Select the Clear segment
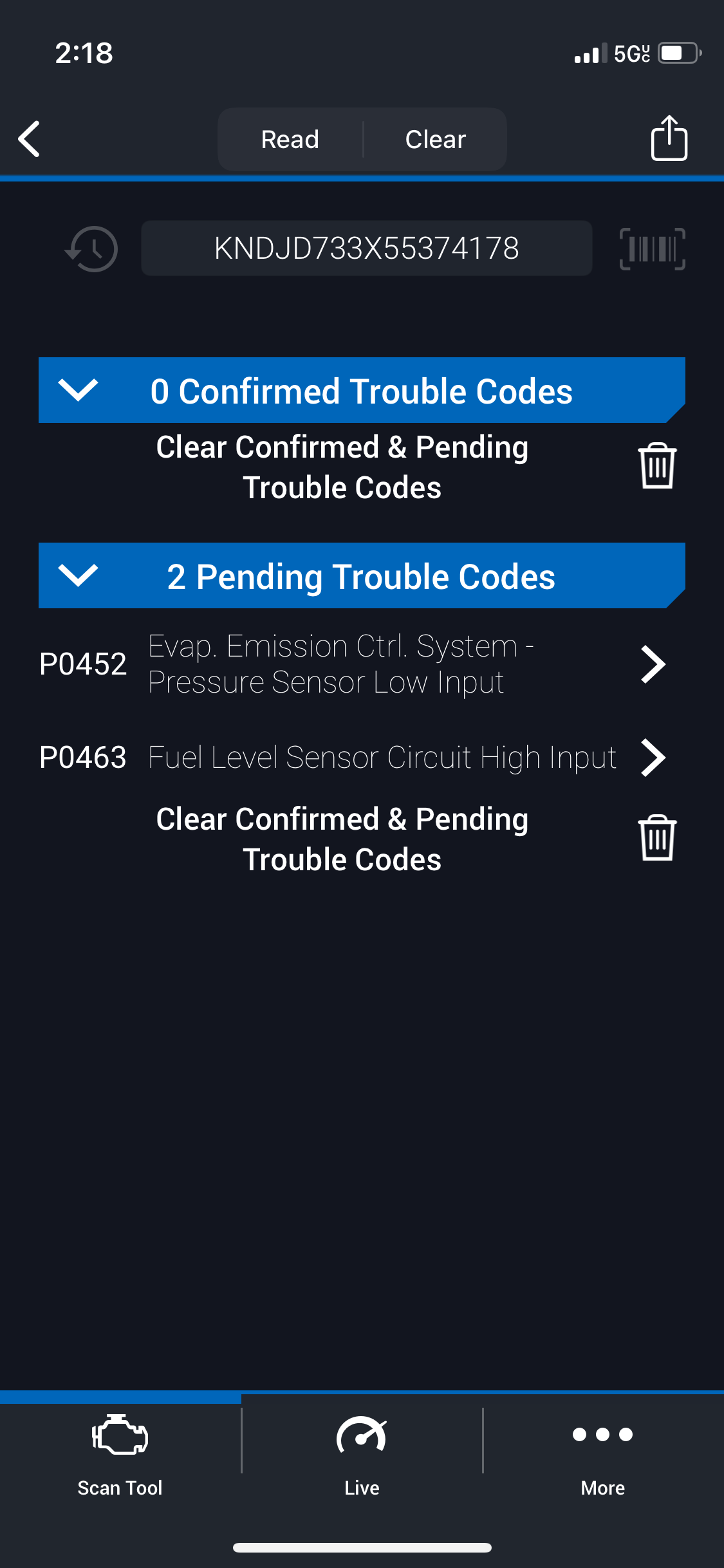The image size is (724, 1568). (435, 139)
